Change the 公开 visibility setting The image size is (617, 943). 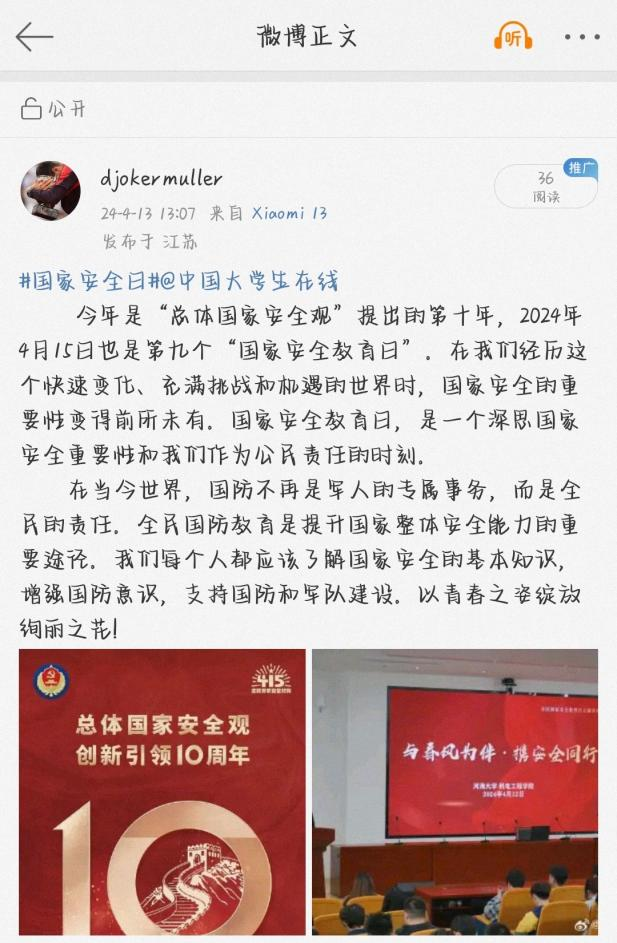coord(55,109)
